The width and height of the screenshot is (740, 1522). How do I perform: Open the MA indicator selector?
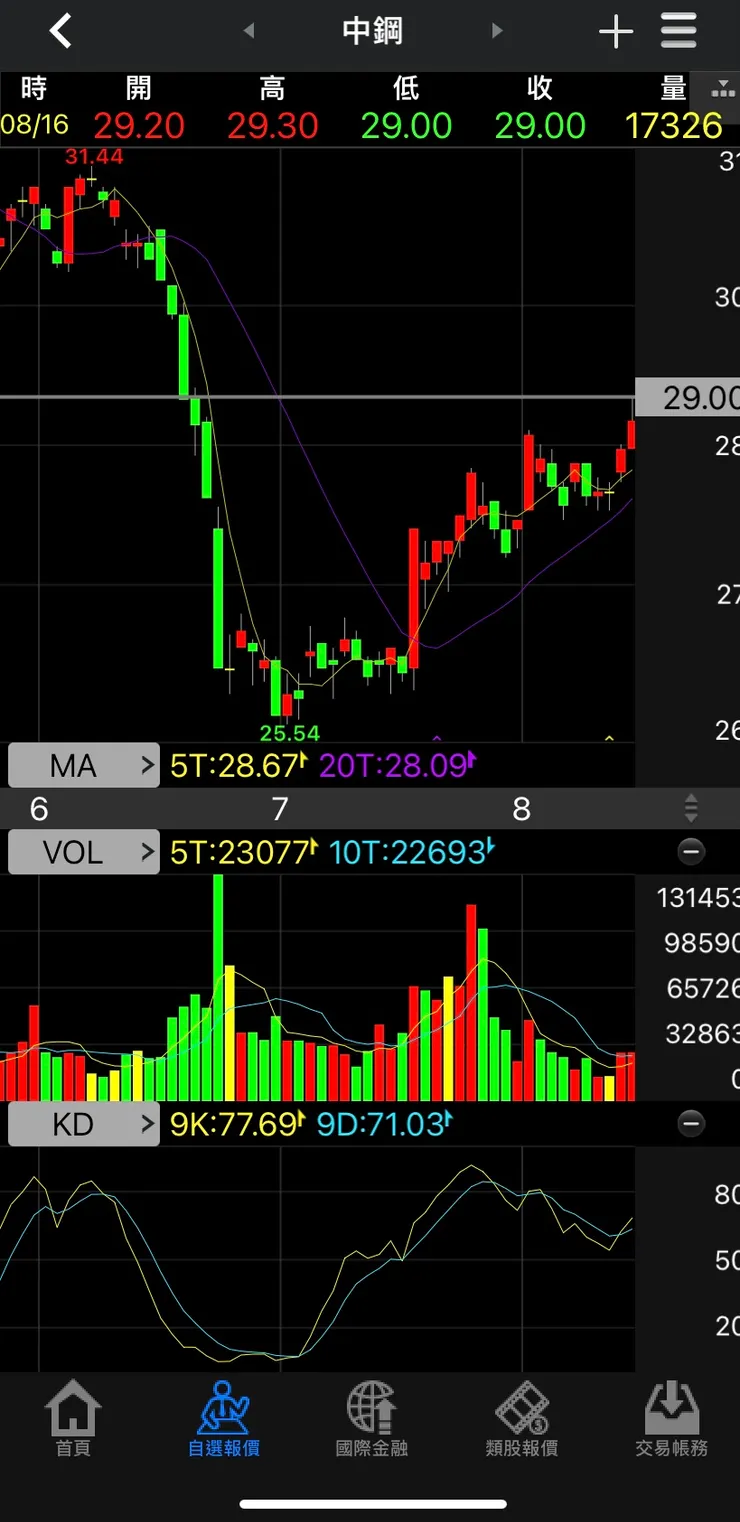[x=83, y=766]
